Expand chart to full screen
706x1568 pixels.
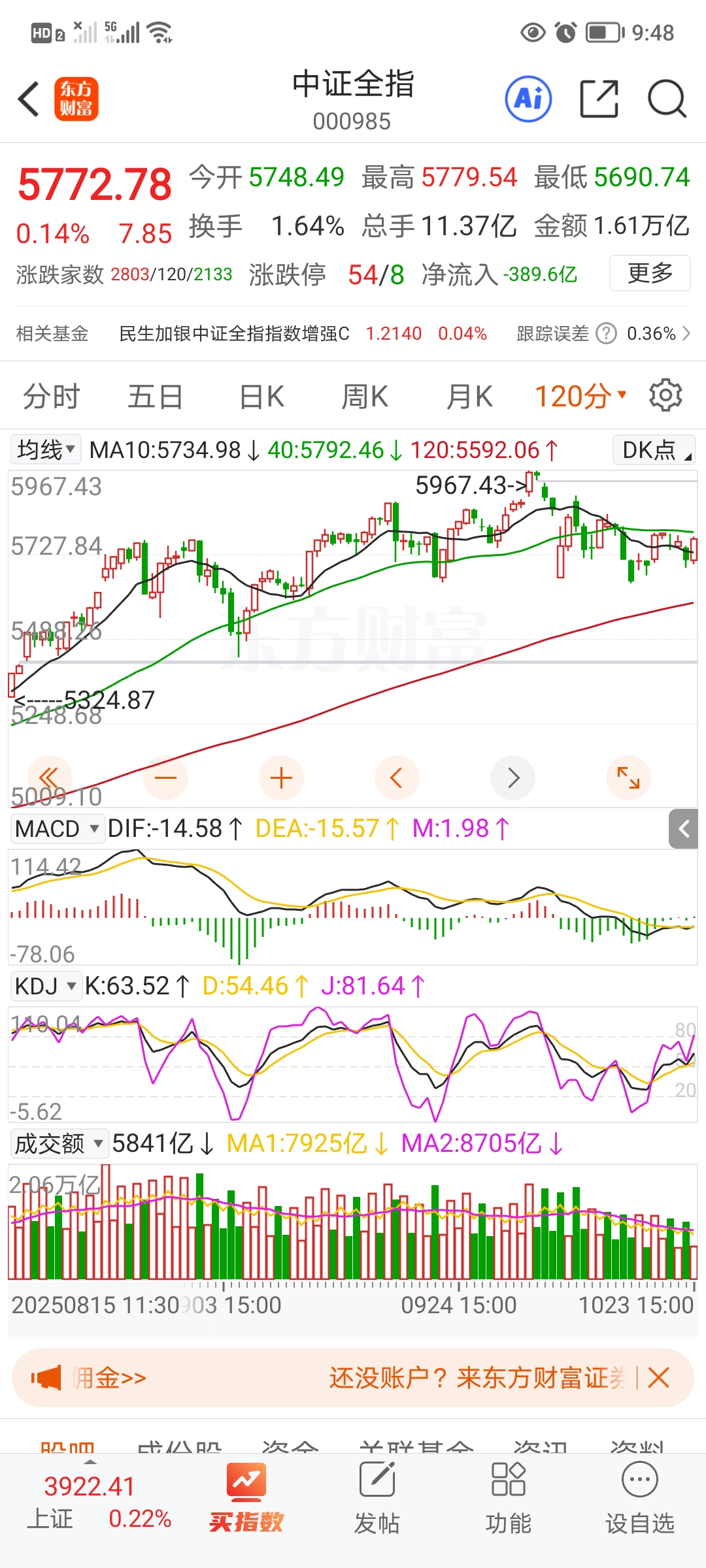point(628,777)
